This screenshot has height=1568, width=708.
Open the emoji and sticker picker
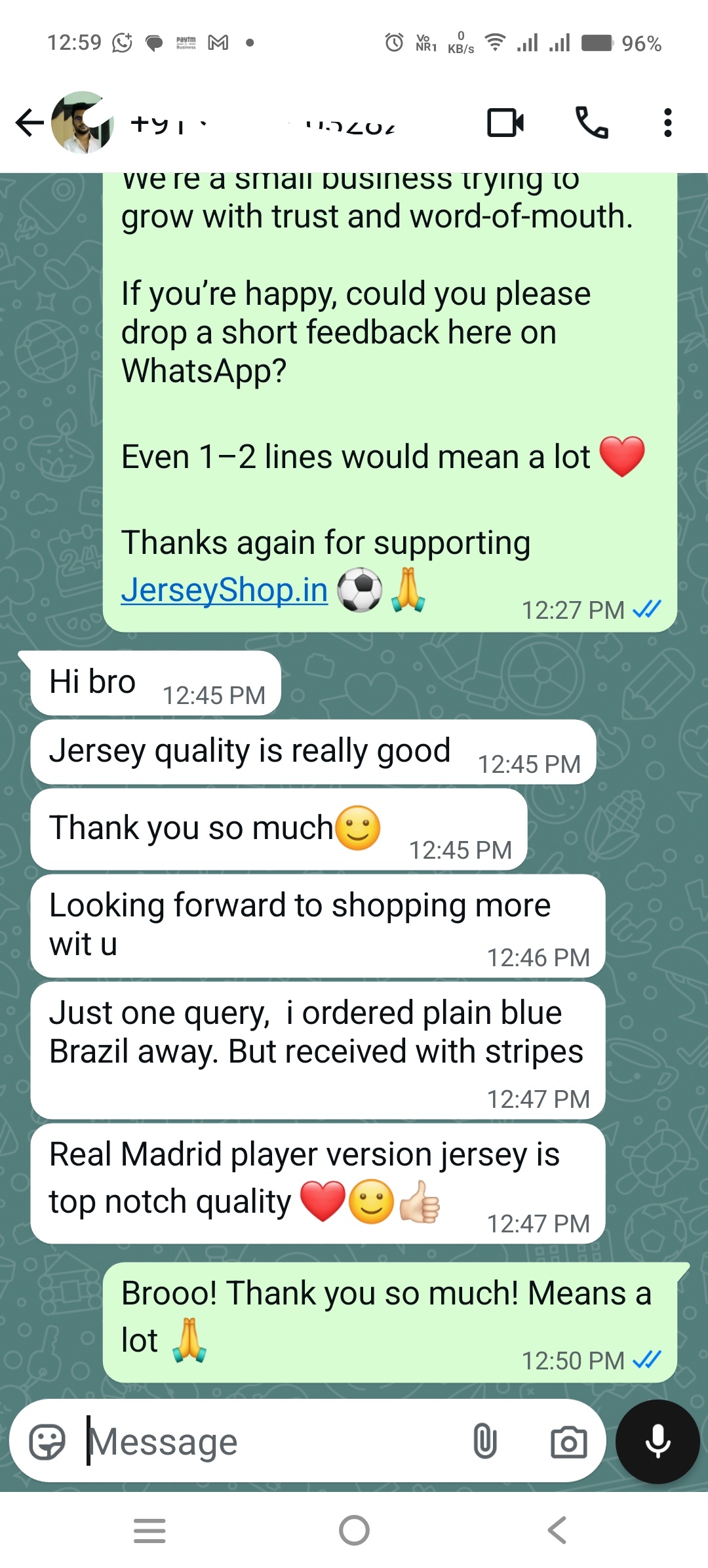[x=47, y=1442]
